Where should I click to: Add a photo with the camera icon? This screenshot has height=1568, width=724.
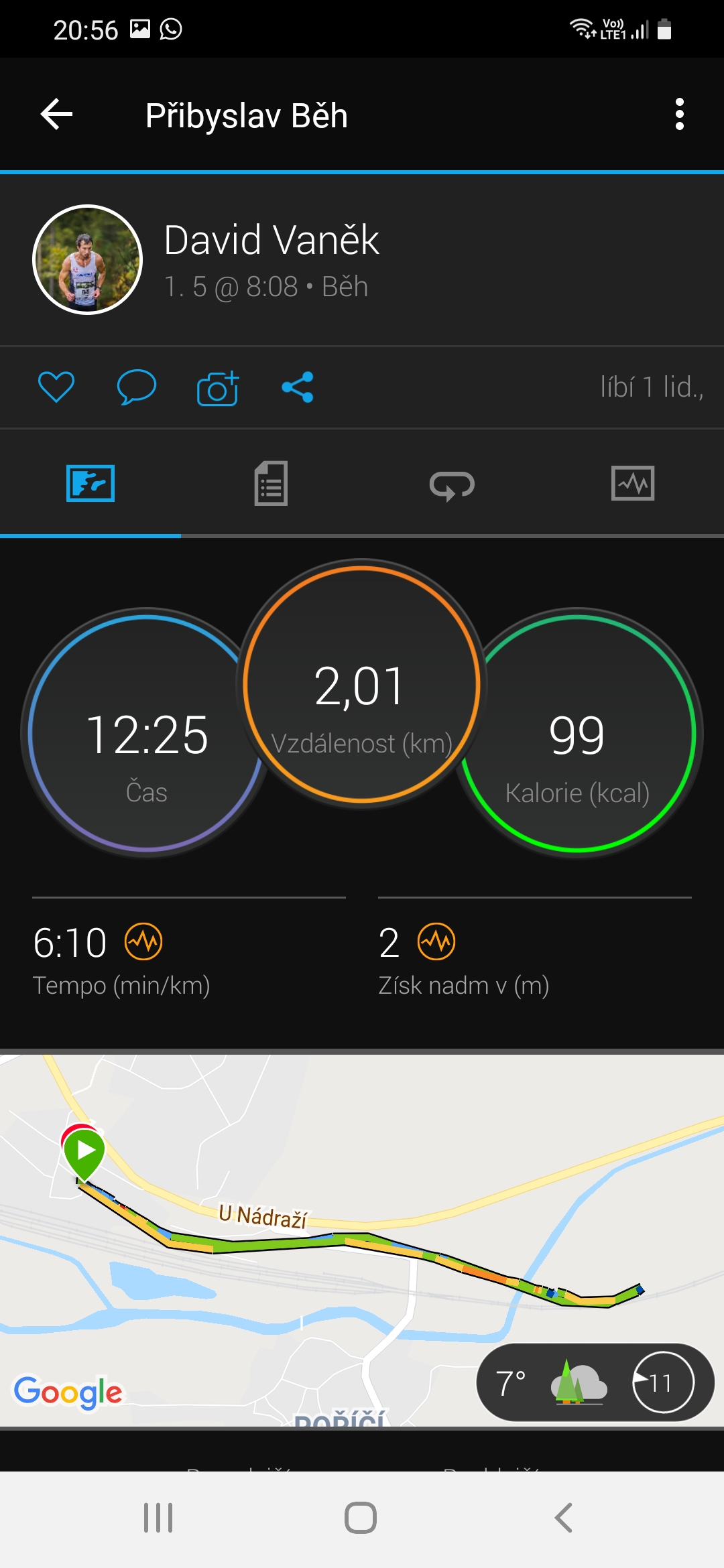pos(218,388)
